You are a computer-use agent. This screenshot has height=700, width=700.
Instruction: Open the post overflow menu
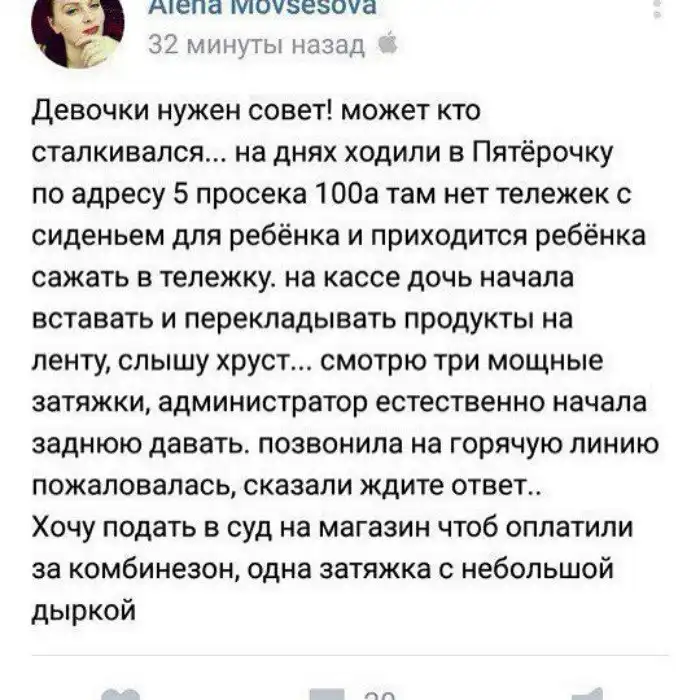[655, 8]
